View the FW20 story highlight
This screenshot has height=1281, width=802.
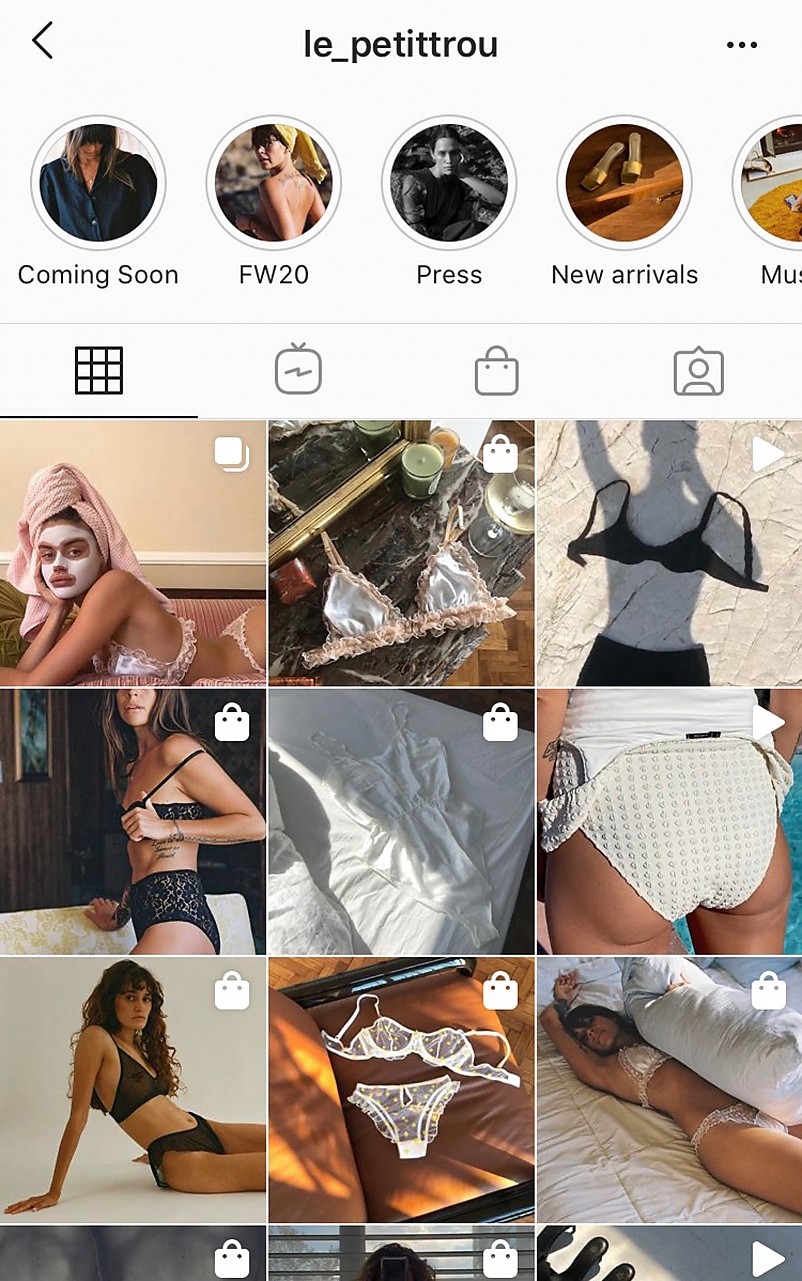pyautogui.click(x=274, y=184)
